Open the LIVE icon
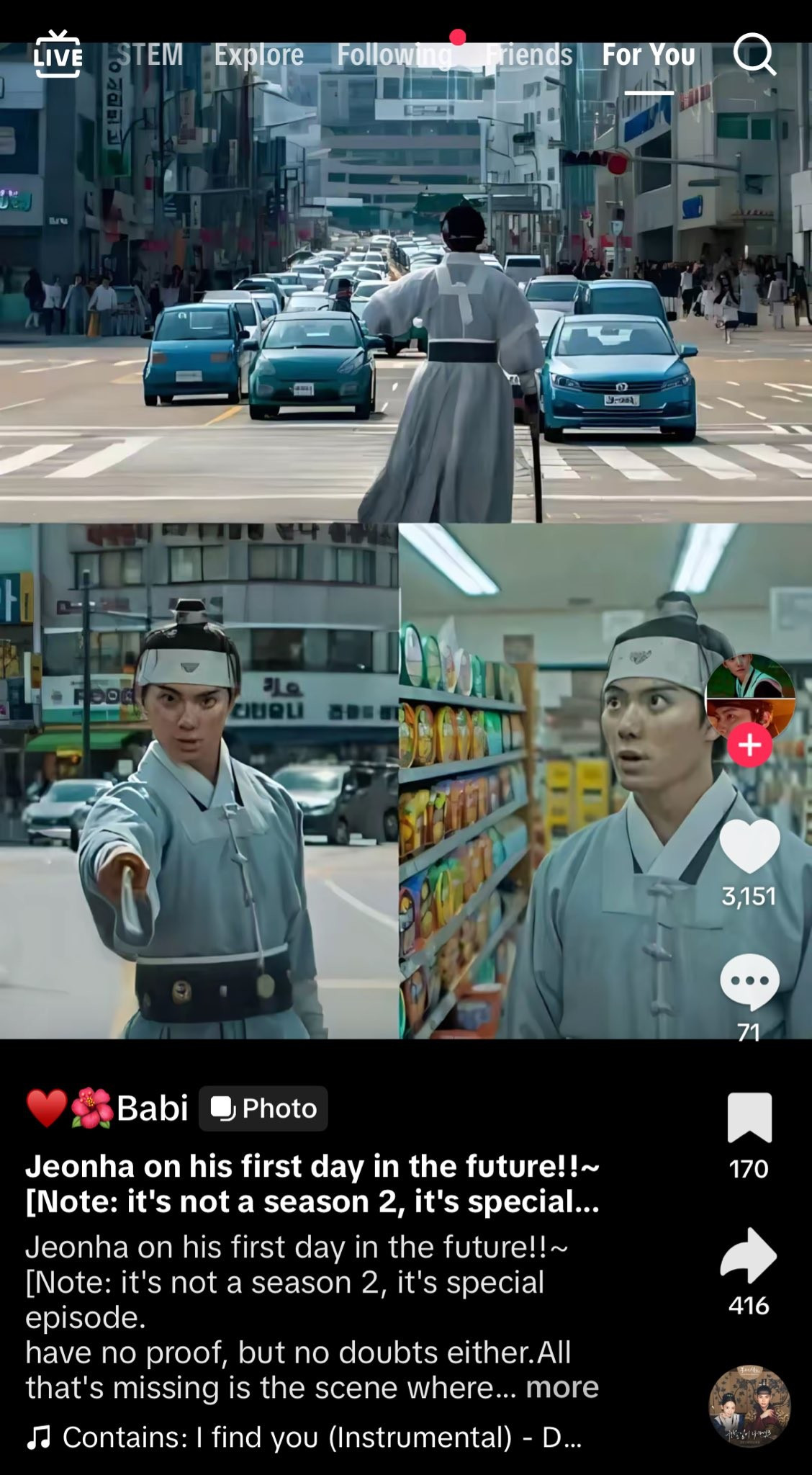Screen dimensions: 812x1475 (58, 55)
